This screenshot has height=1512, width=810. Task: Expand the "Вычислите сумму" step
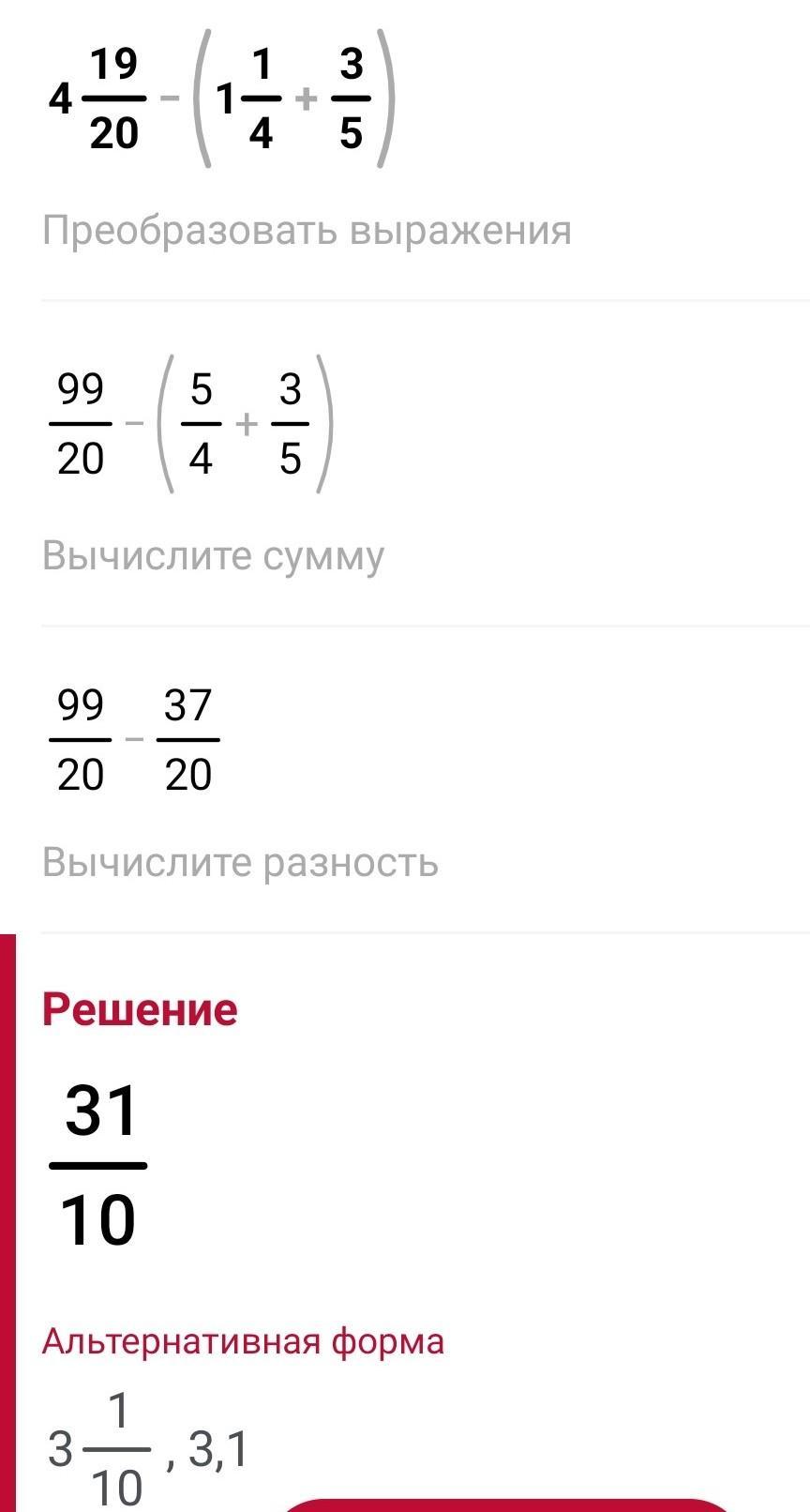tap(214, 556)
